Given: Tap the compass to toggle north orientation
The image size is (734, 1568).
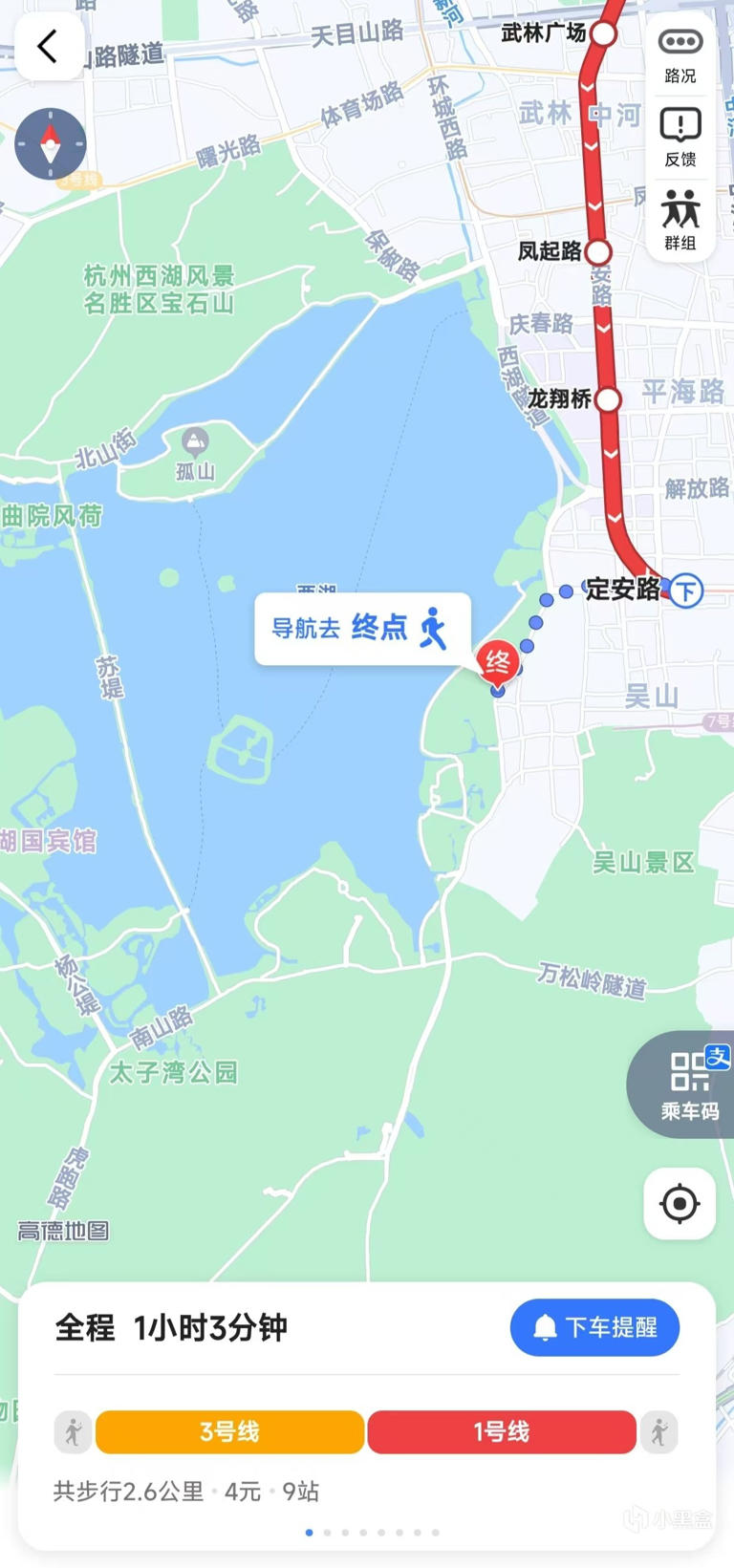Looking at the screenshot, I should (x=48, y=145).
